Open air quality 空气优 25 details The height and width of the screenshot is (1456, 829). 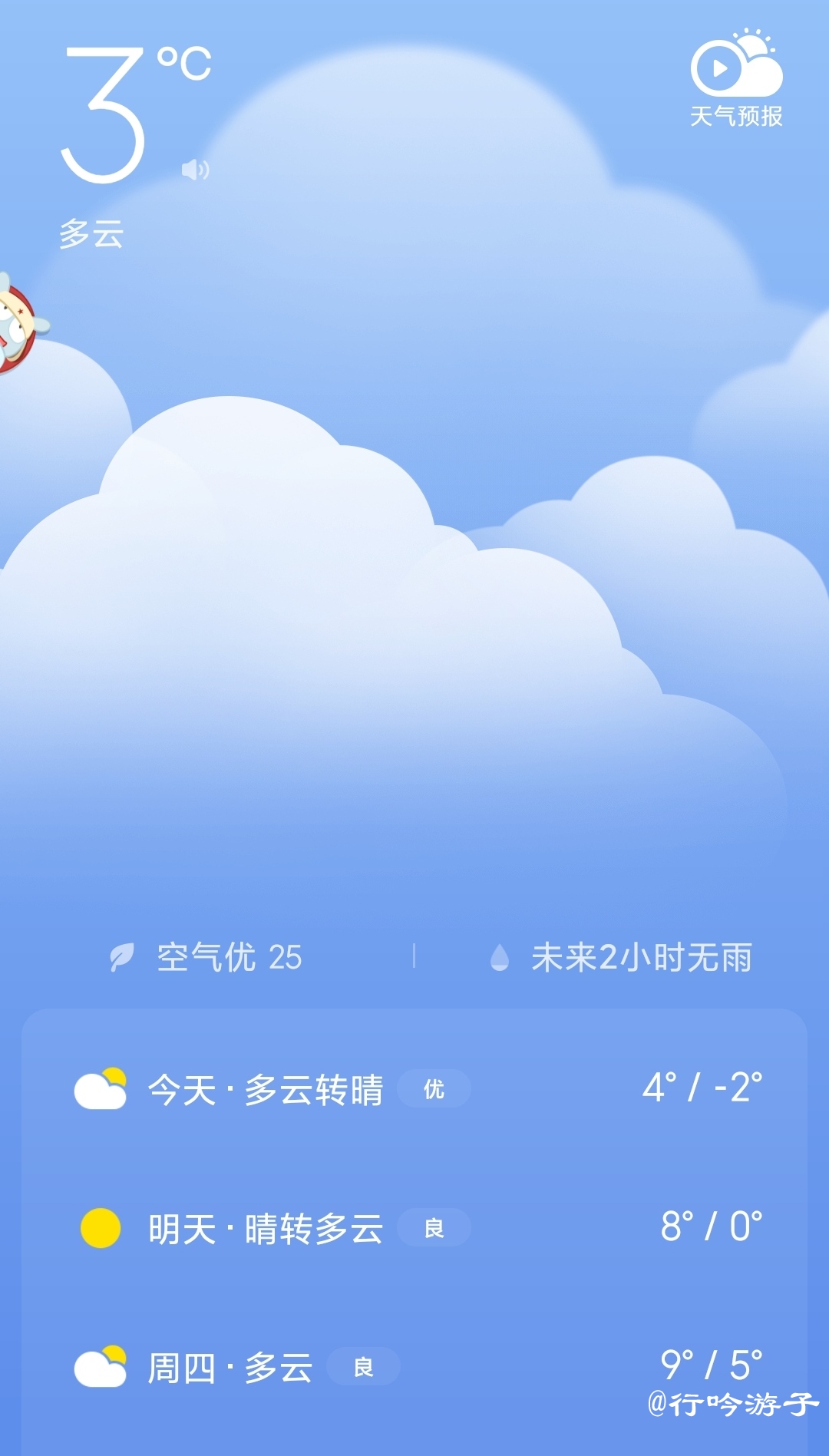pyautogui.click(x=206, y=957)
